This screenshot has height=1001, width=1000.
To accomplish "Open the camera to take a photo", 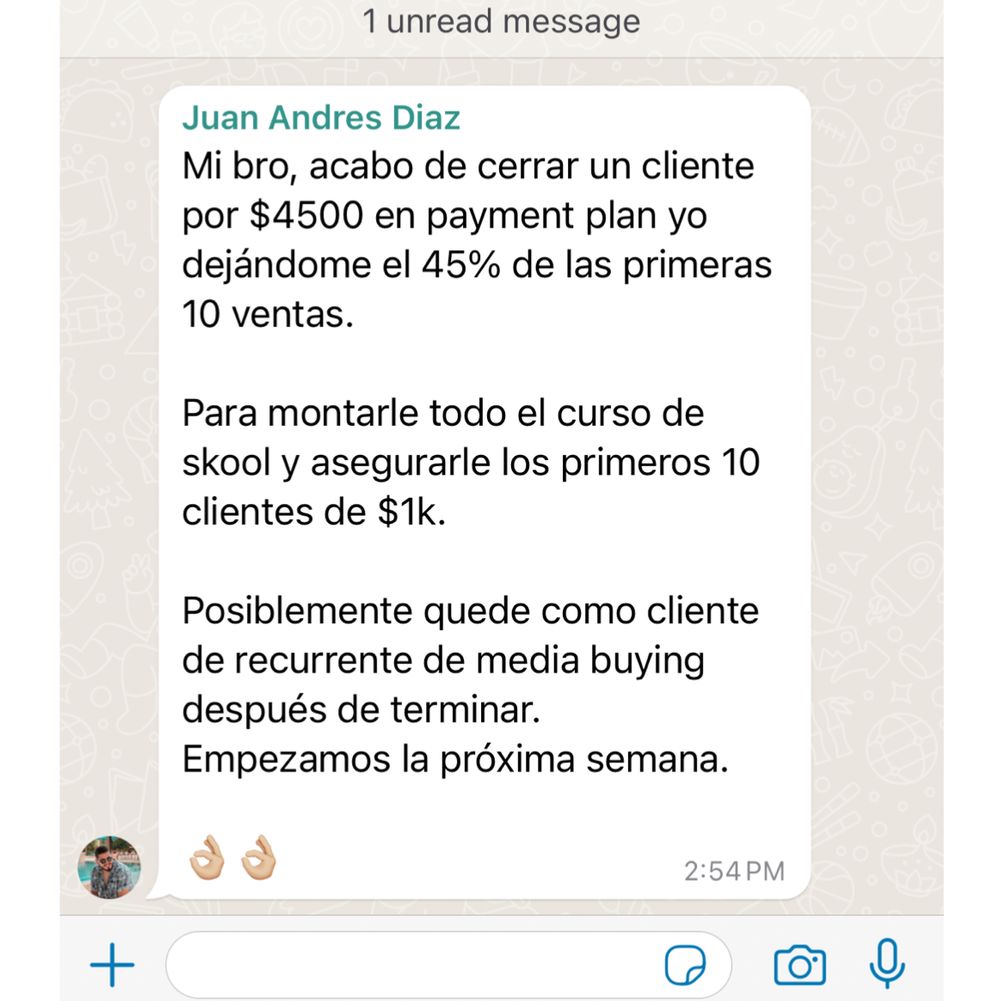I will [x=800, y=965].
